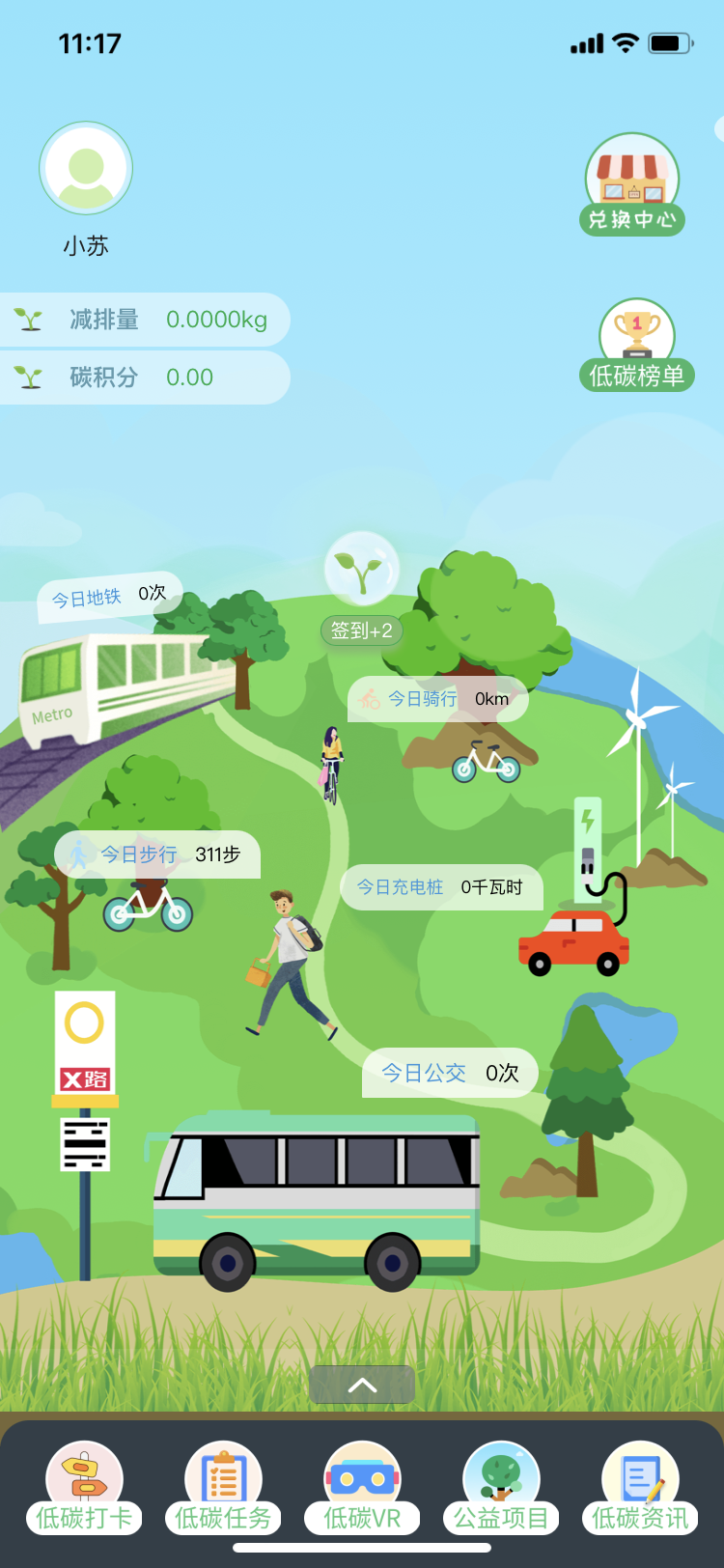Open the profile avatar for 小苏
This screenshot has width=724, height=1568.
(86, 168)
